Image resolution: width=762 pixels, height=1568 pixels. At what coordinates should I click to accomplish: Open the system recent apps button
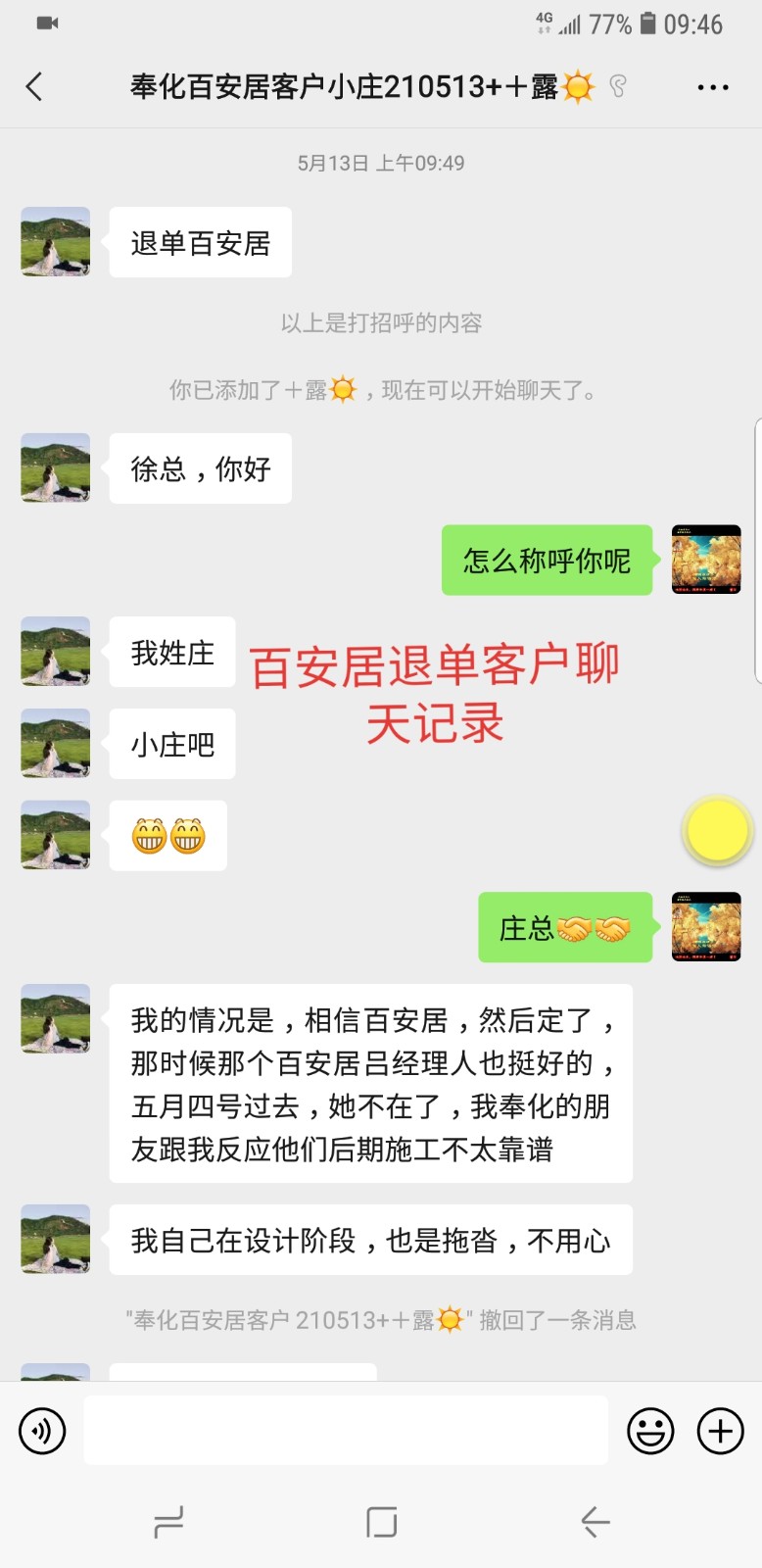pos(168,1522)
